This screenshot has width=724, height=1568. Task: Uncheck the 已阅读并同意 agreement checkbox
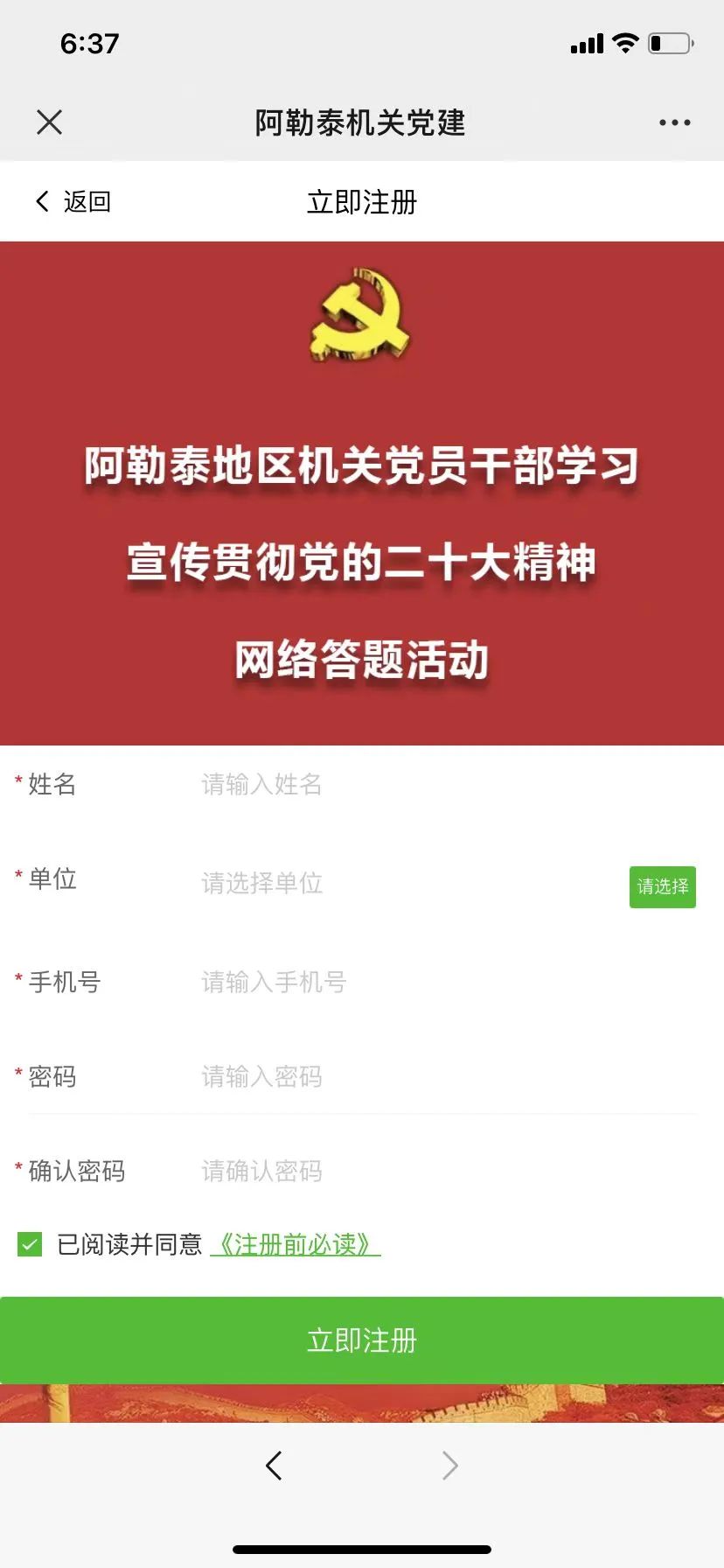30,1244
